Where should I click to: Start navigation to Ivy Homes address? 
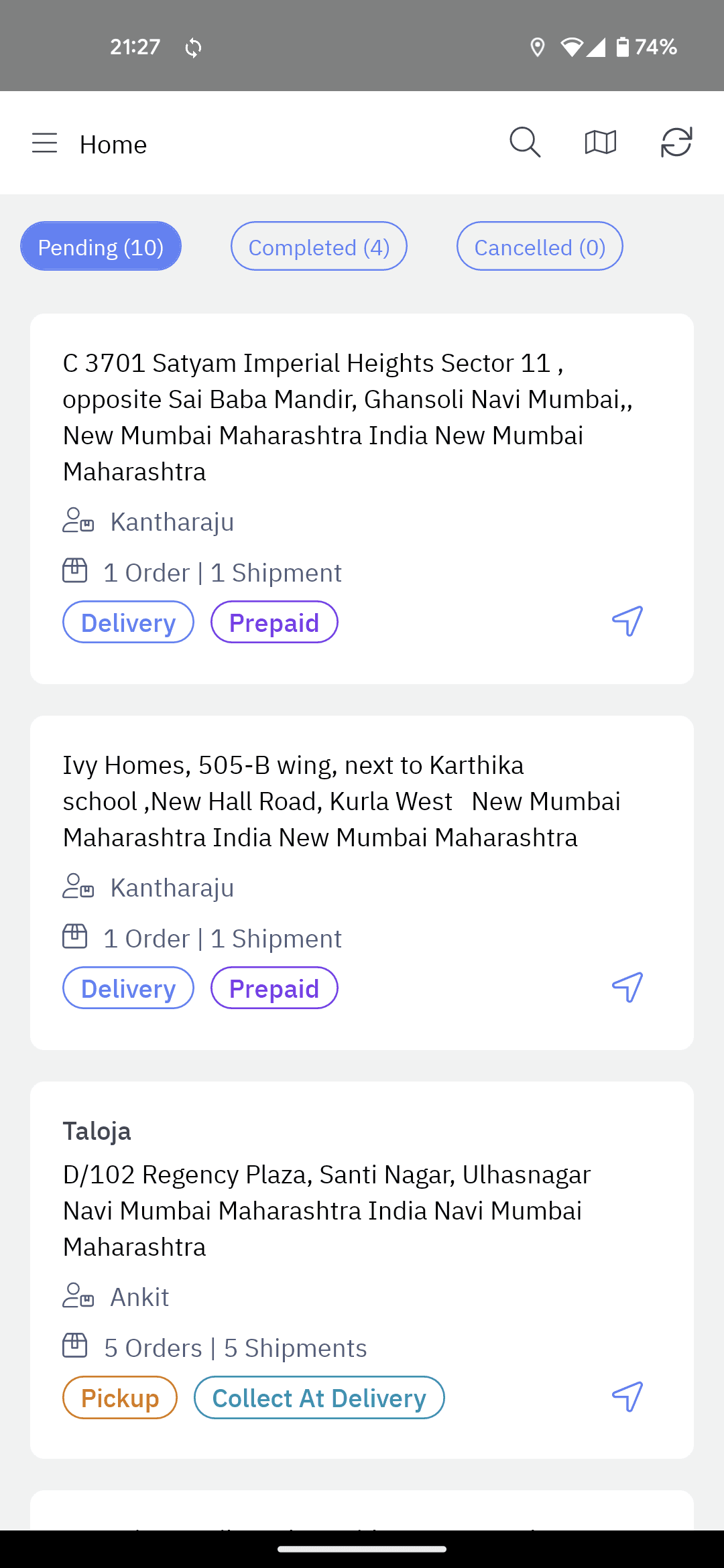[627, 988]
